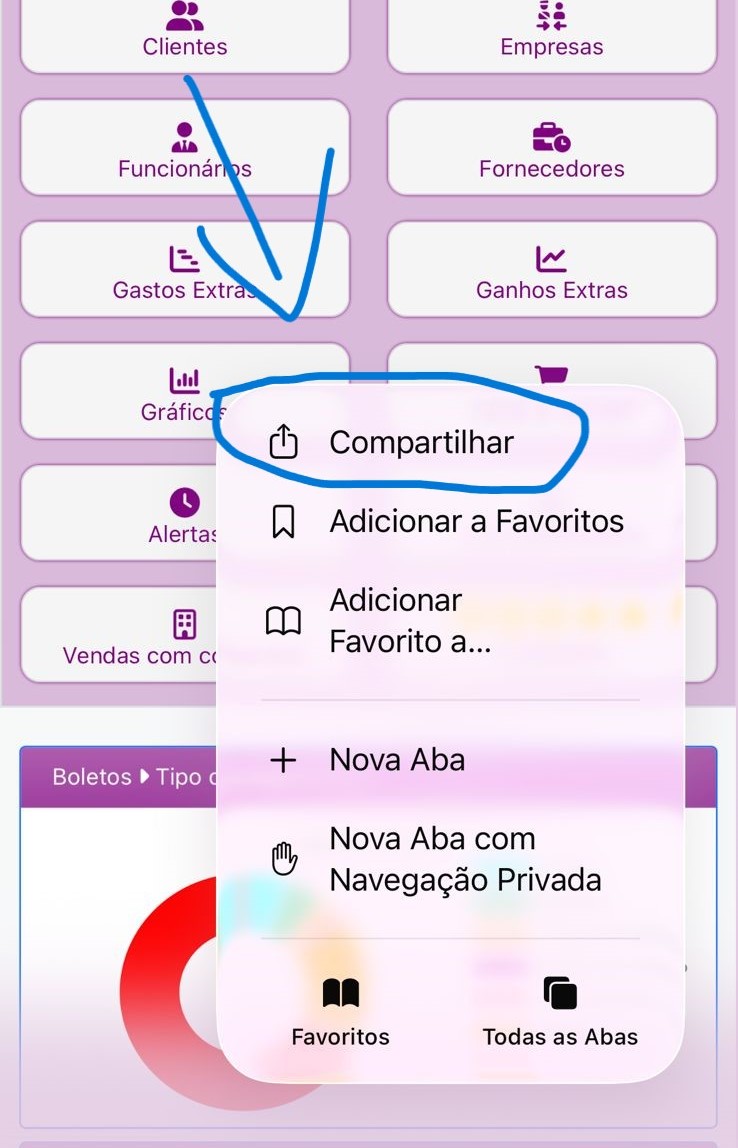This screenshot has height=1148, width=738.
Task: Open a Nova Aba
Action: pos(397,760)
